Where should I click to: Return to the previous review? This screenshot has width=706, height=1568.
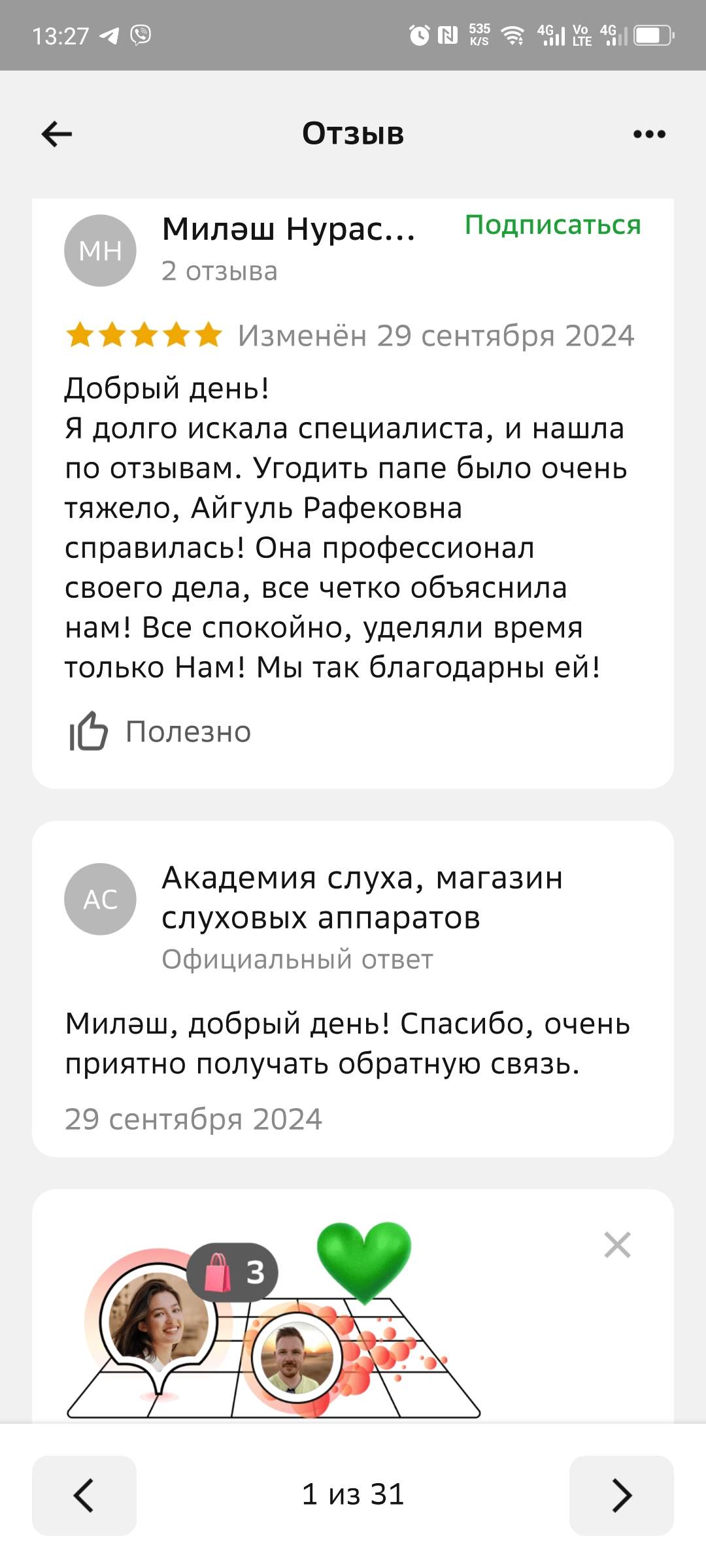click(84, 1495)
